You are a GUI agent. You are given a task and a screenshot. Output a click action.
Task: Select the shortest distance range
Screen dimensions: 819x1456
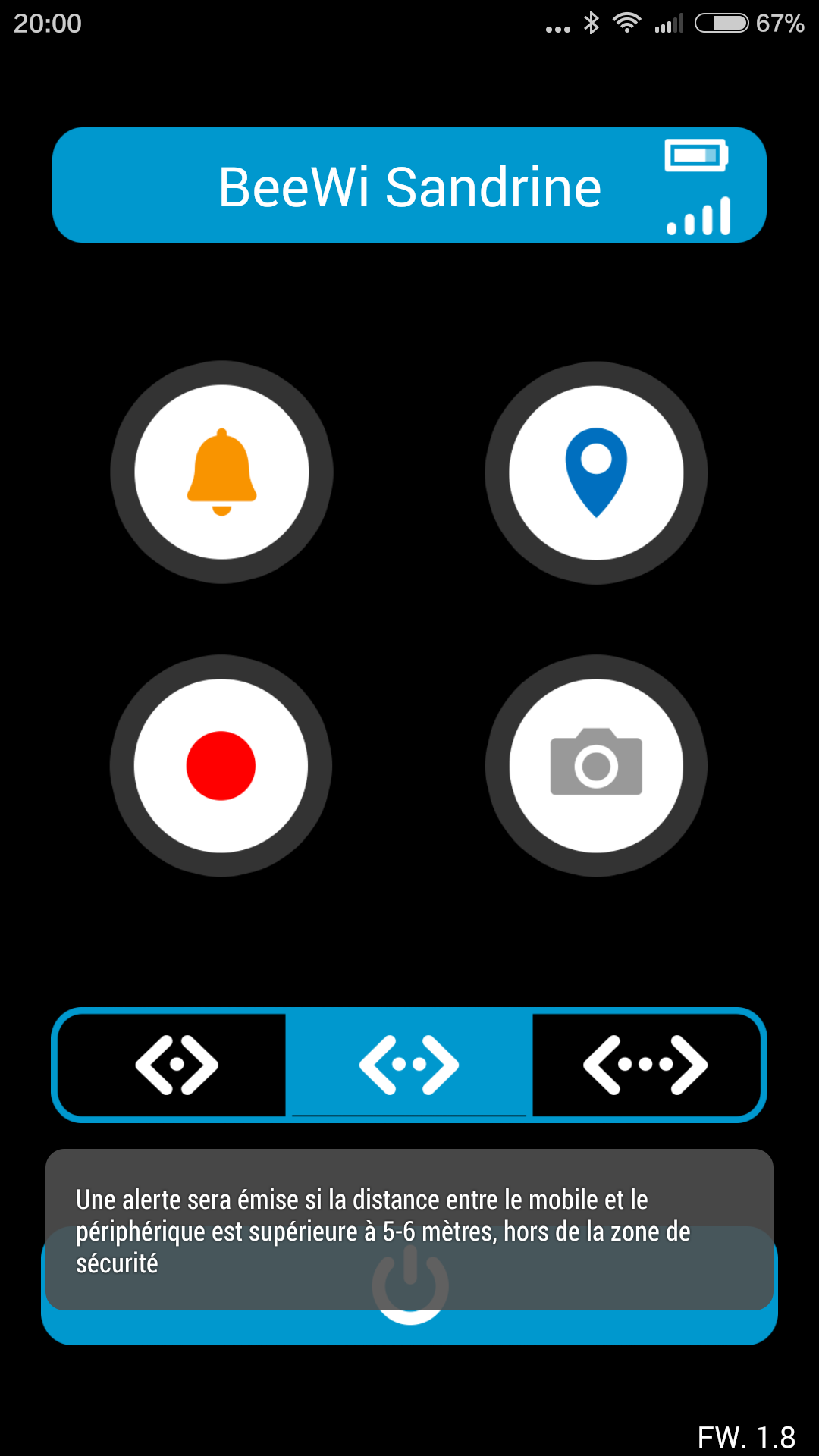pos(176,1065)
